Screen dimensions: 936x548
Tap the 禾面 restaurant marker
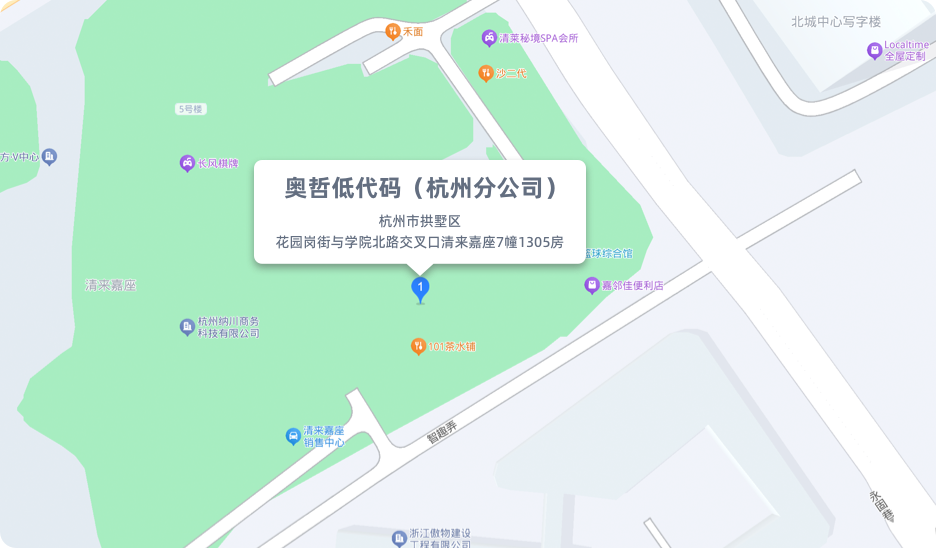click(x=393, y=31)
